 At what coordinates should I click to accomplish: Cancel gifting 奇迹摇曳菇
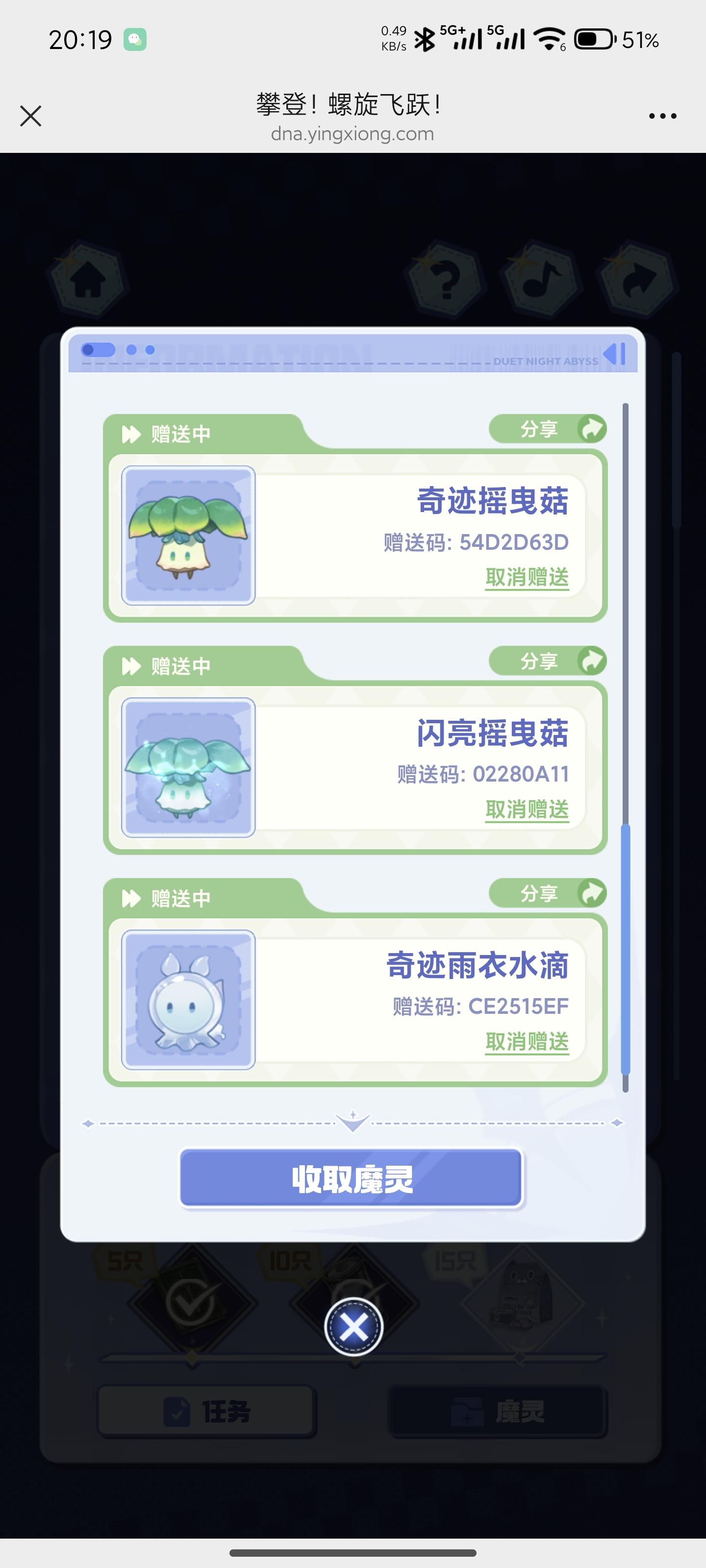point(527,577)
